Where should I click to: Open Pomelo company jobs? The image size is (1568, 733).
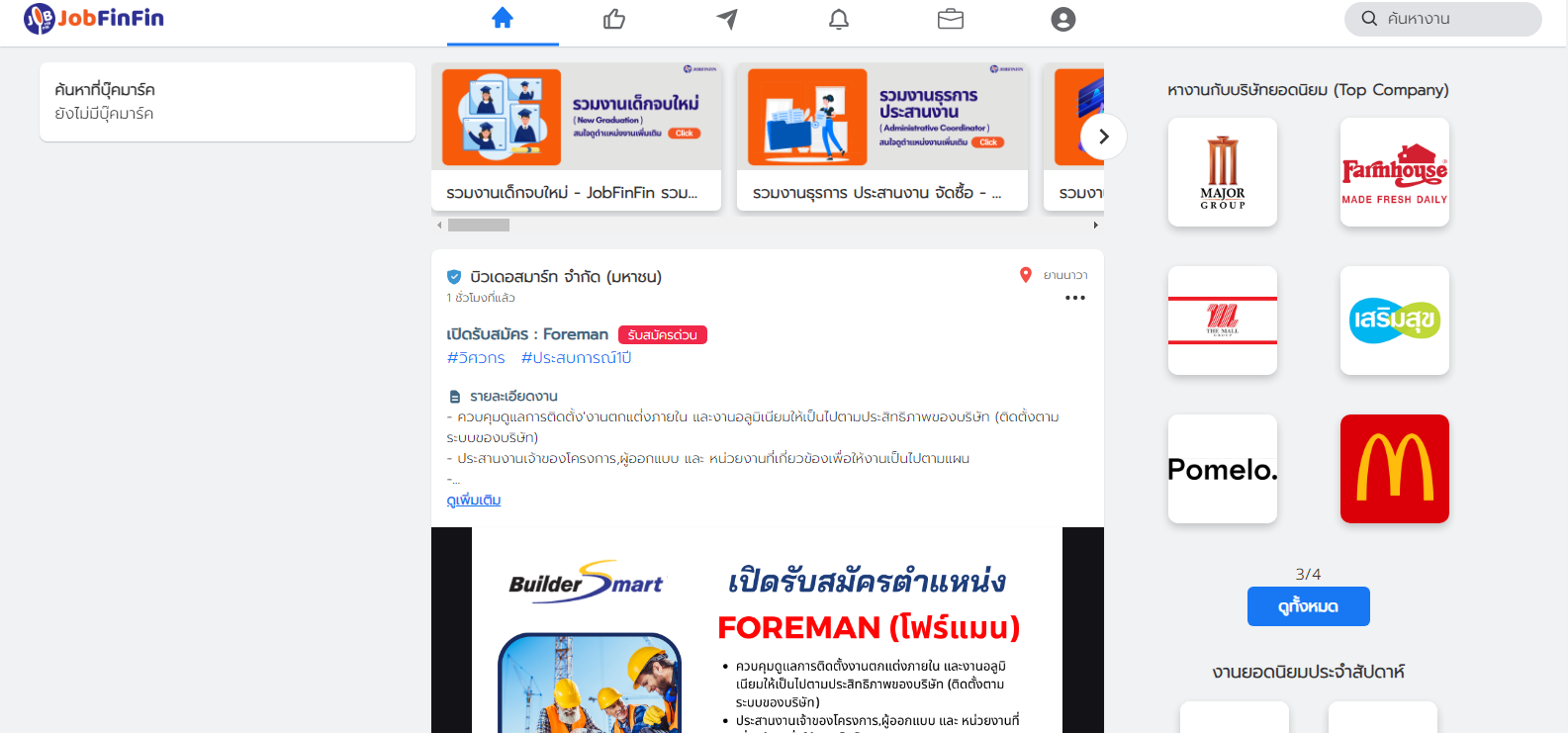[1223, 469]
